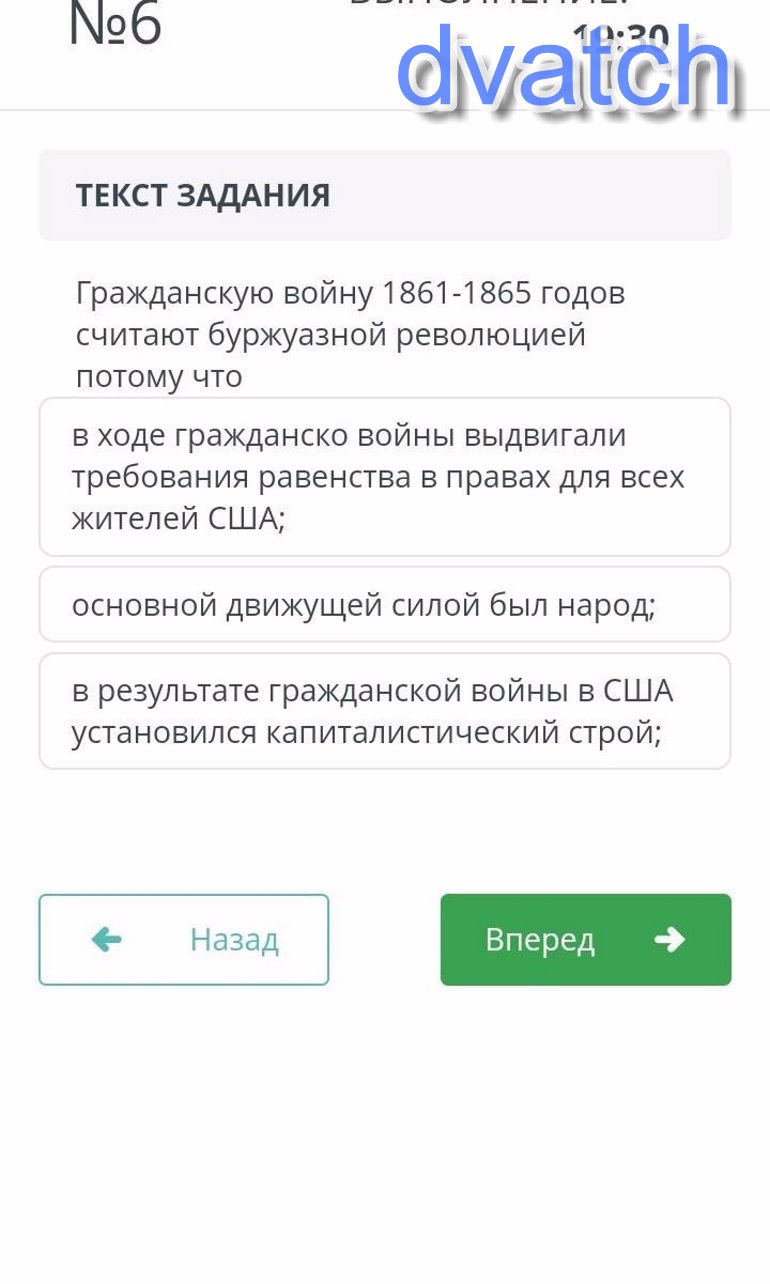Select answer about equal rights for all US residents
The height and width of the screenshot is (1284, 770).
[x=384, y=477]
